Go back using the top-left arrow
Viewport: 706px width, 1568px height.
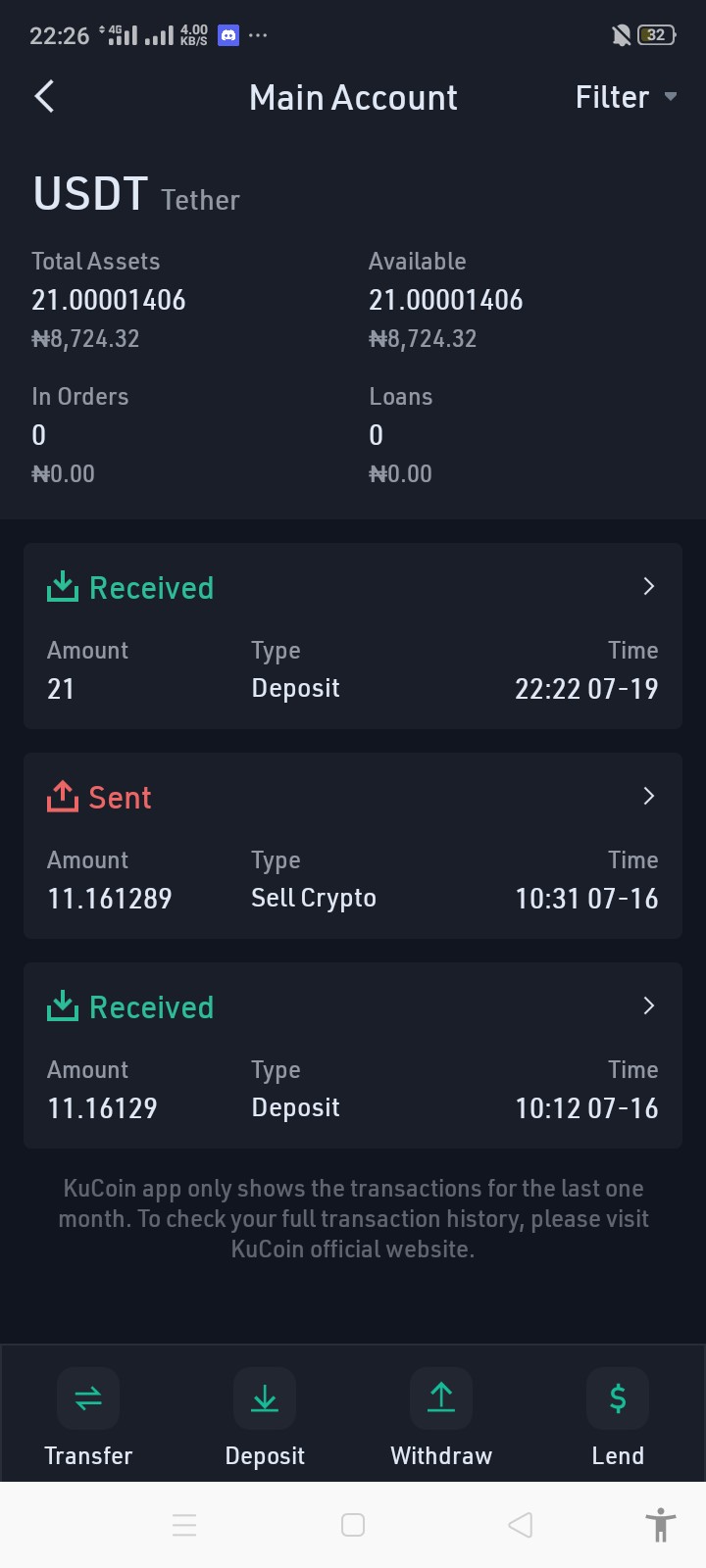point(44,97)
